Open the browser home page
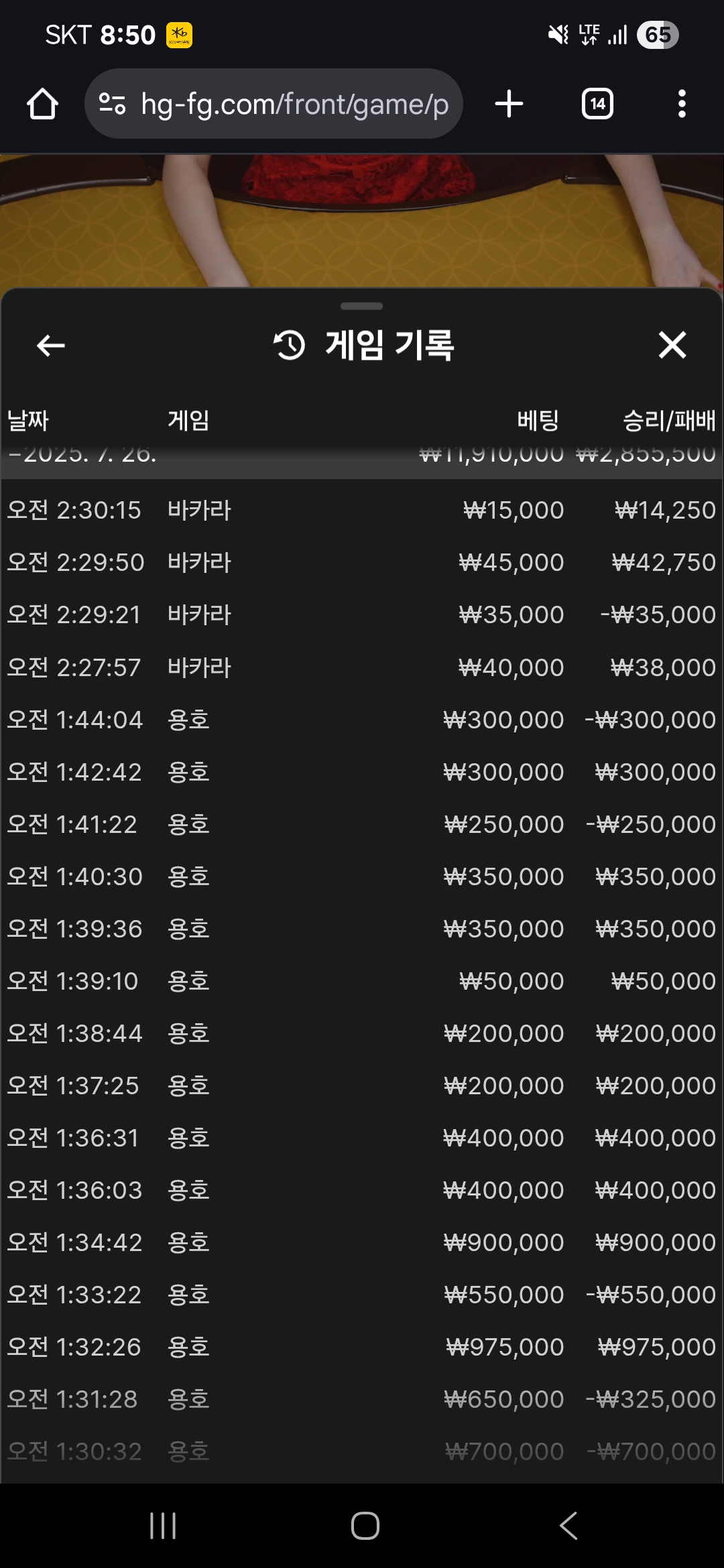Image resolution: width=724 pixels, height=1568 pixels. (x=42, y=105)
